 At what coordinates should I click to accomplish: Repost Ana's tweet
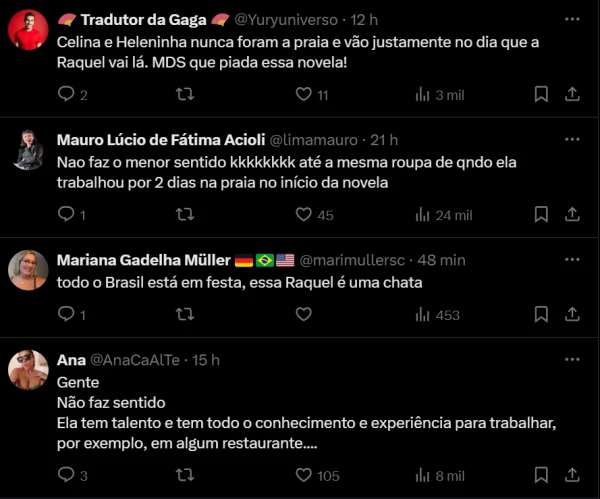pyautogui.click(x=185, y=476)
